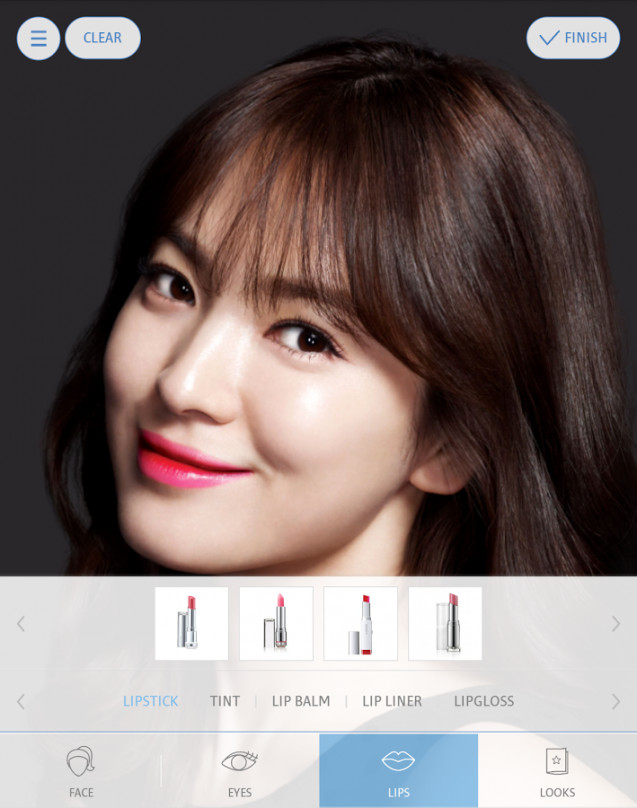Tap the CLEAR button
This screenshot has height=808, width=637.
[102, 38]
